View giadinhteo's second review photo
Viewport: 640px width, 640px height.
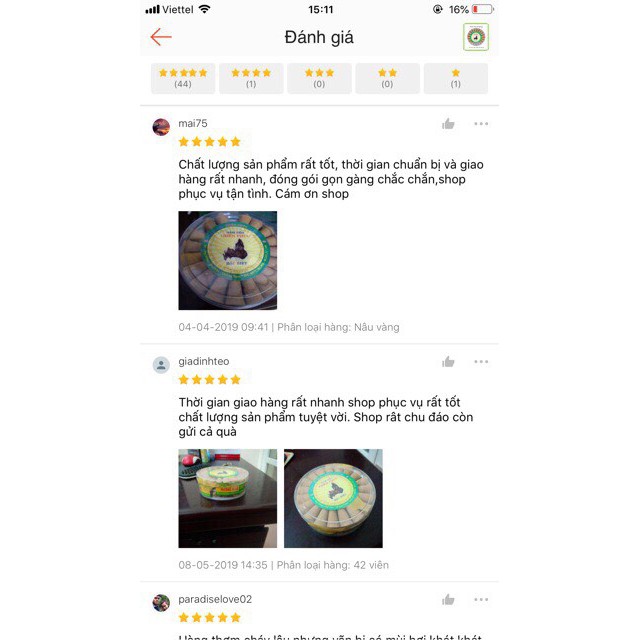(x=333, y=498)
